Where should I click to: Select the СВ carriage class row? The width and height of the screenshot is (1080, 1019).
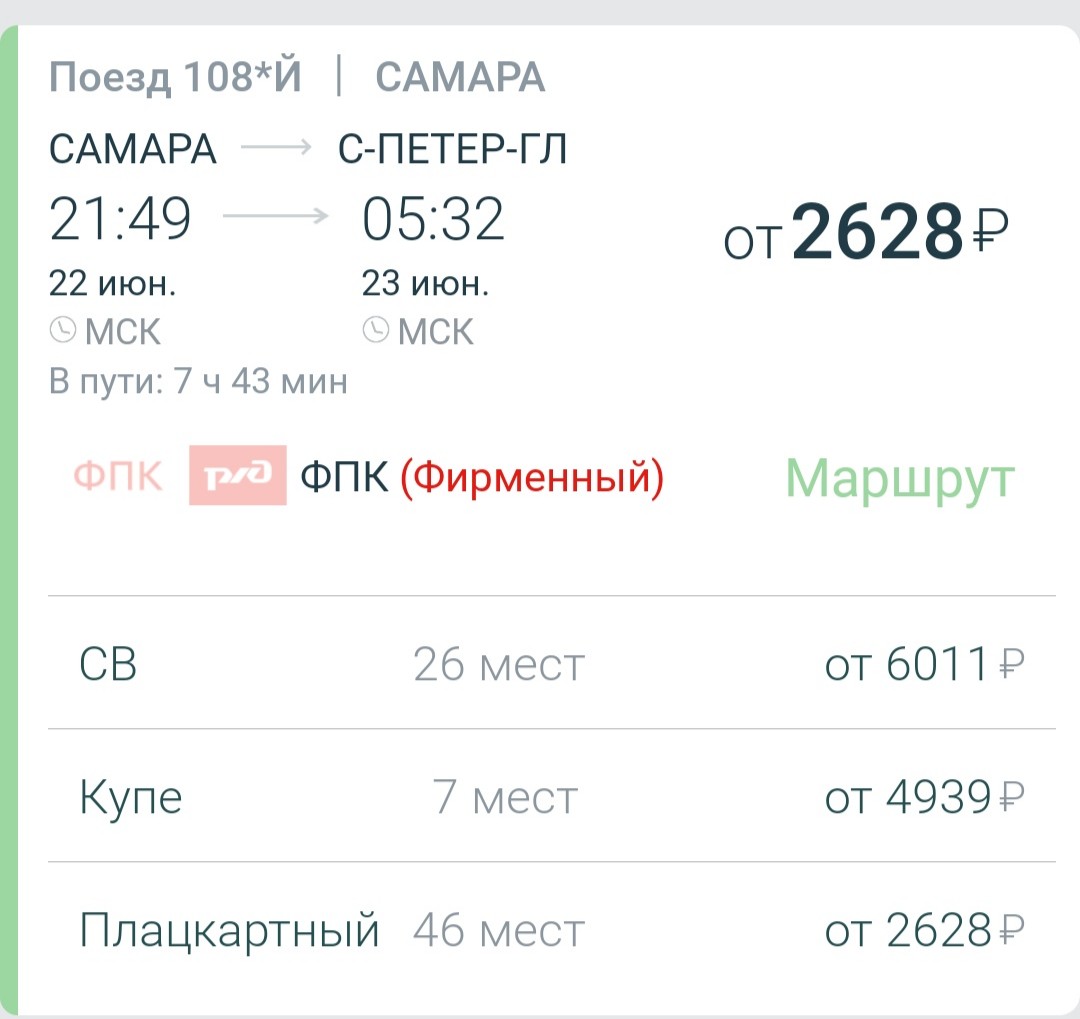[x=551, y=664]
